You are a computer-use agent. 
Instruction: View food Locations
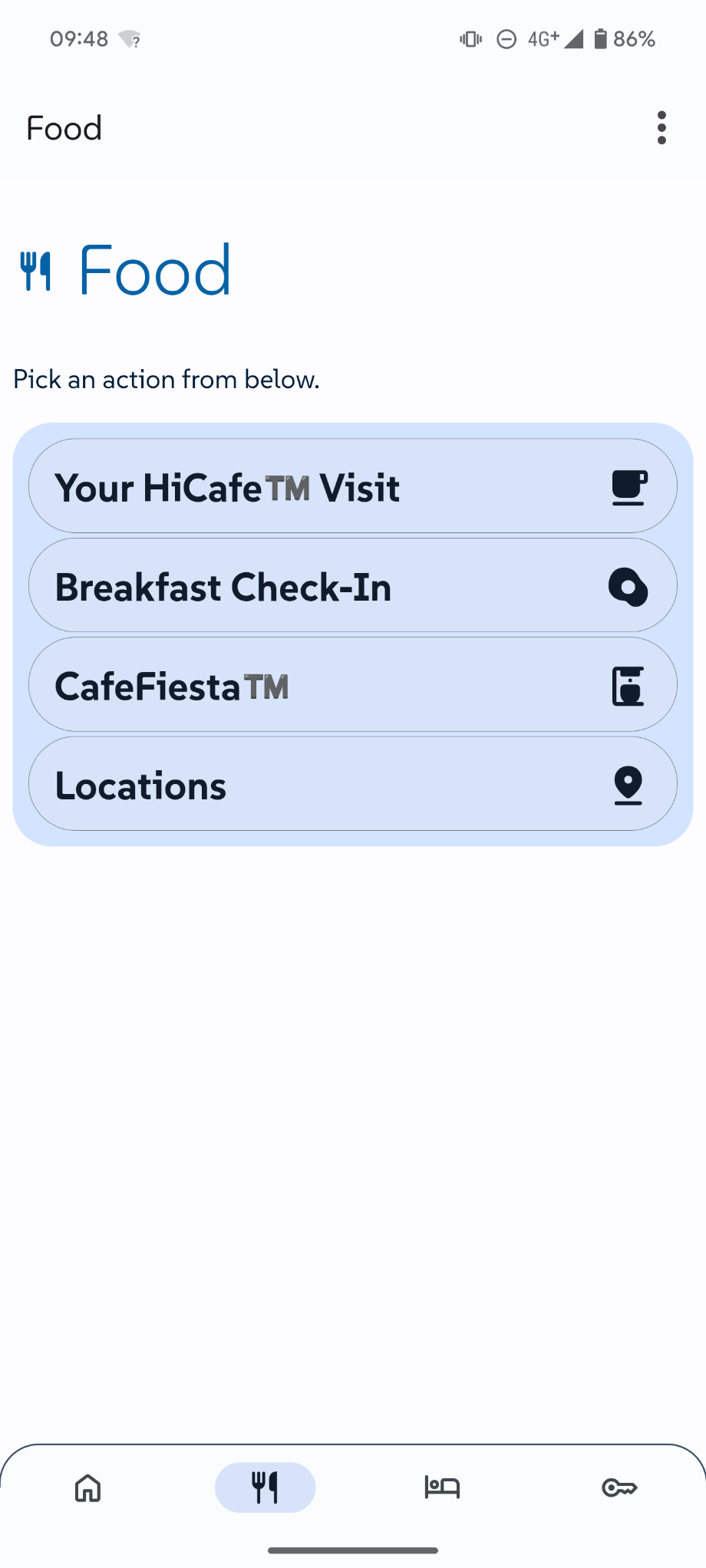coord(353,783)
